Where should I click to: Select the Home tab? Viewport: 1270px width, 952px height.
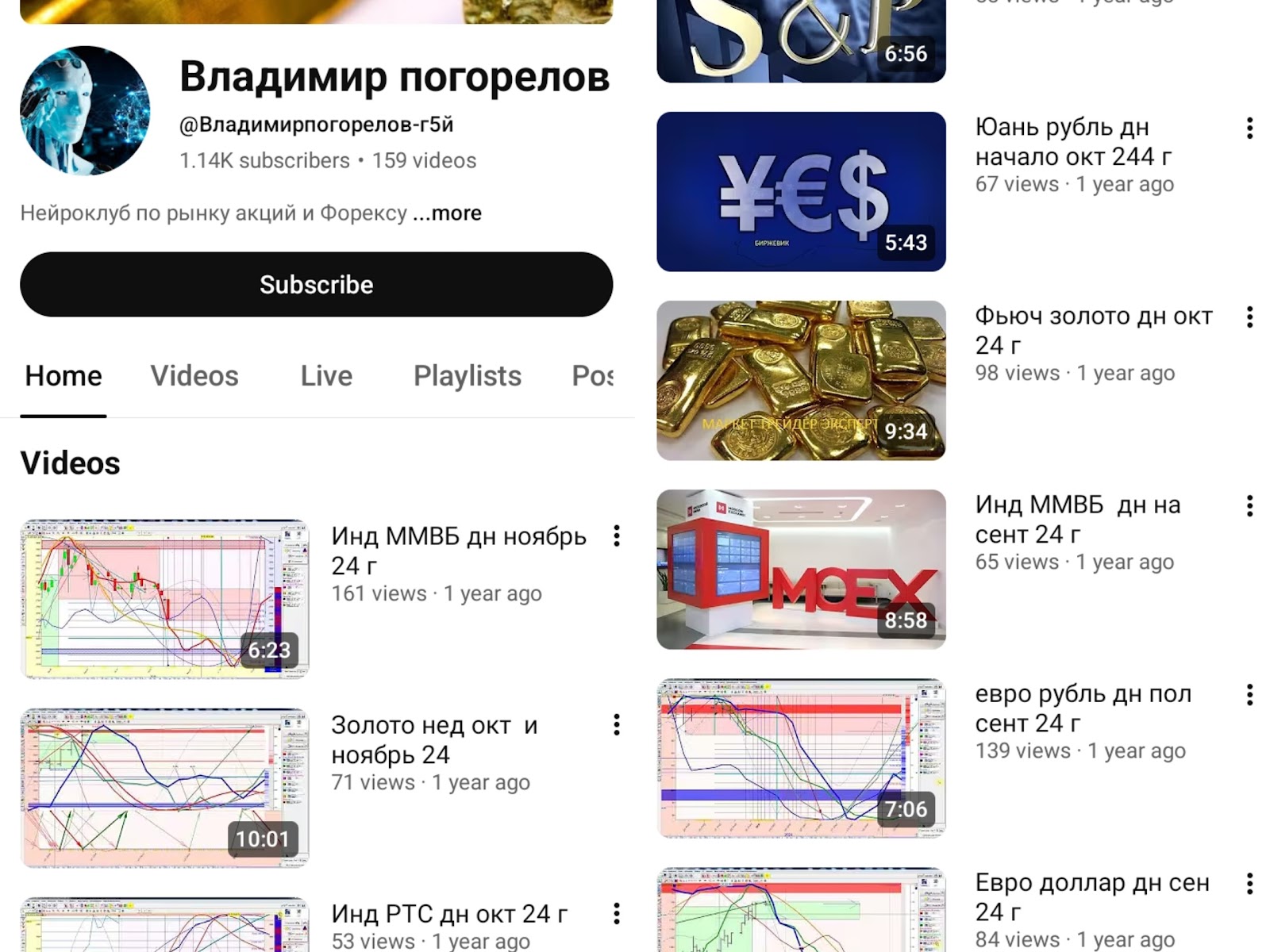(x=63, y=376)
